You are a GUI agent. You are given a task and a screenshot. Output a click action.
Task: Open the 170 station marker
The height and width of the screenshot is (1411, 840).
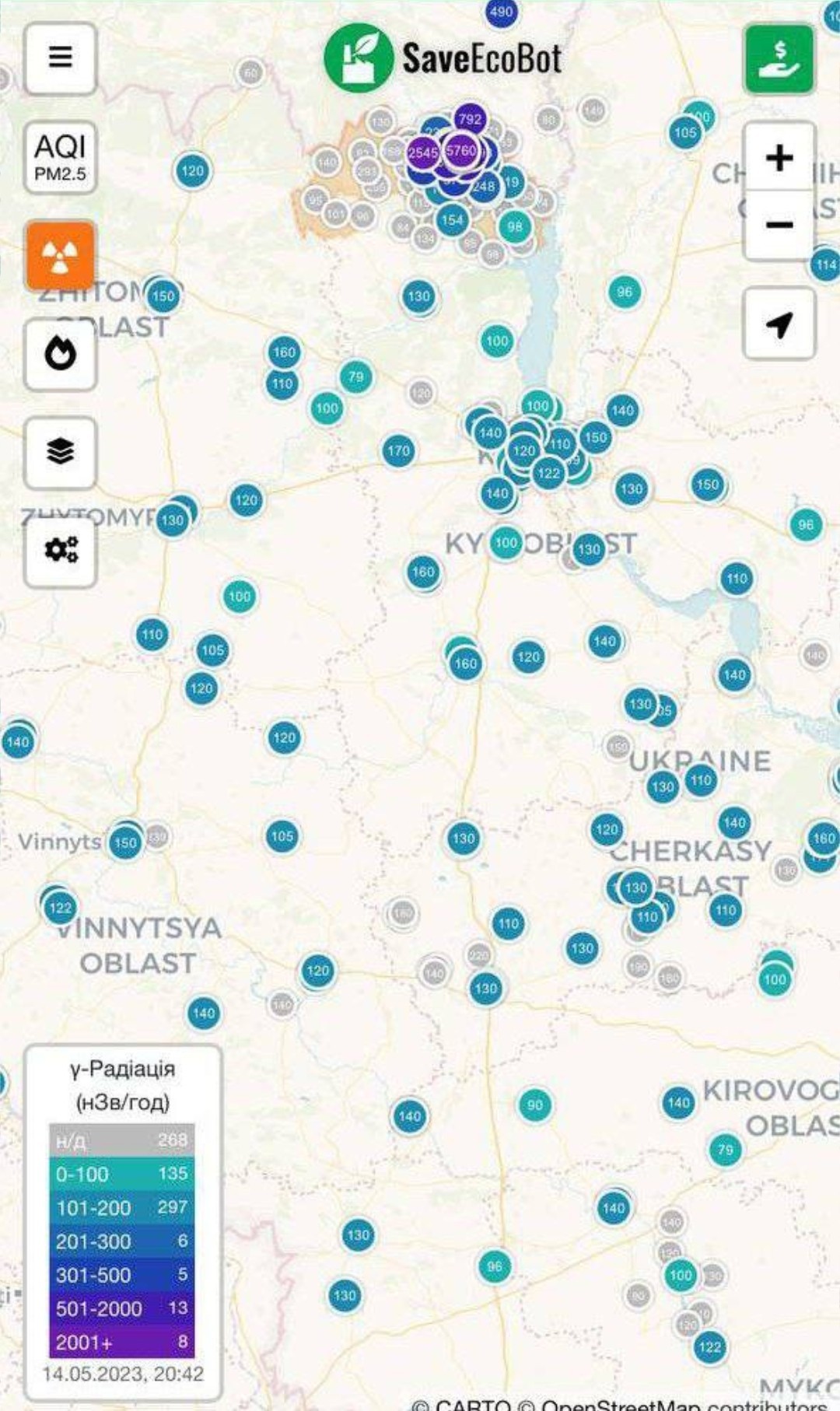399,450
